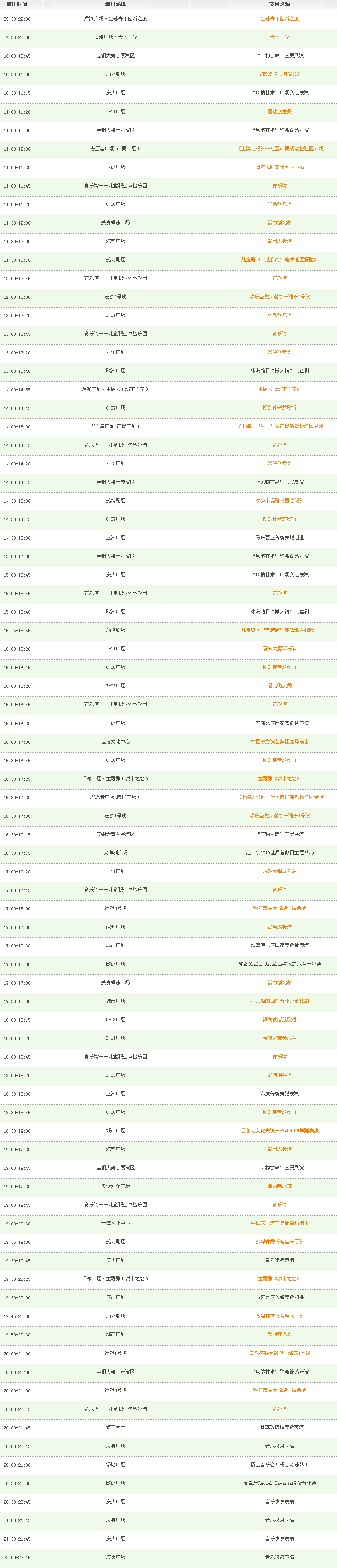Open the 全球青年创新之旅 program link
The image size is (337, 1568).
point(279,19)
